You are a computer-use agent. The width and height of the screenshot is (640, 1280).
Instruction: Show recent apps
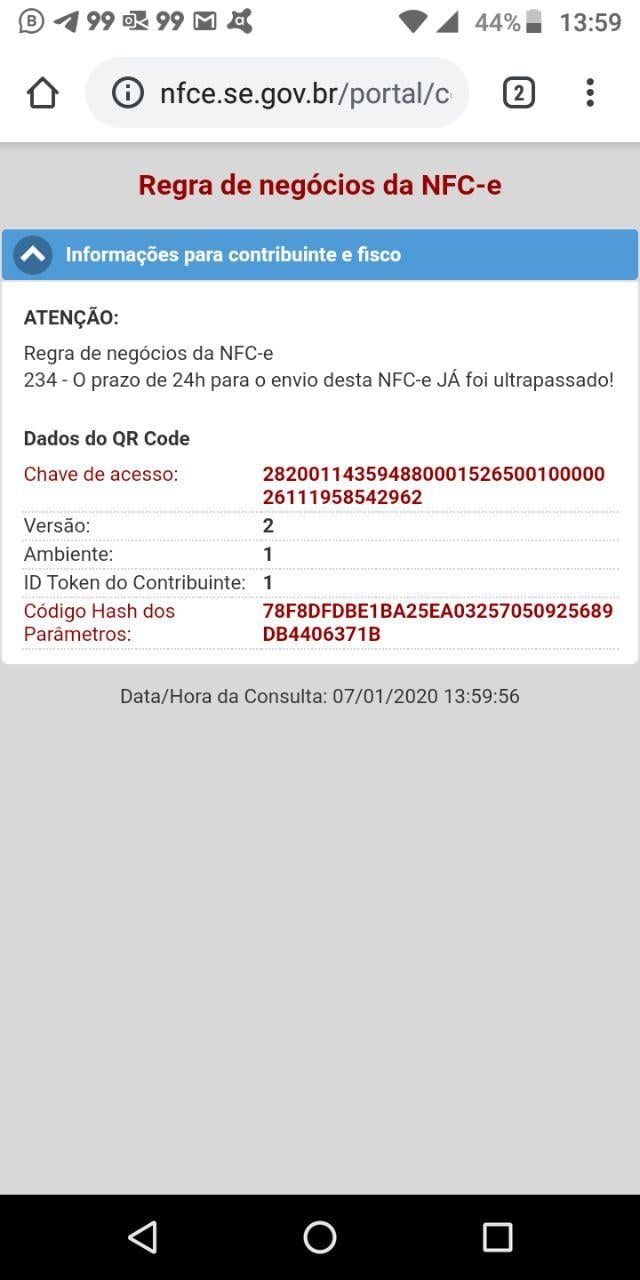click(x=497, y=1237)
